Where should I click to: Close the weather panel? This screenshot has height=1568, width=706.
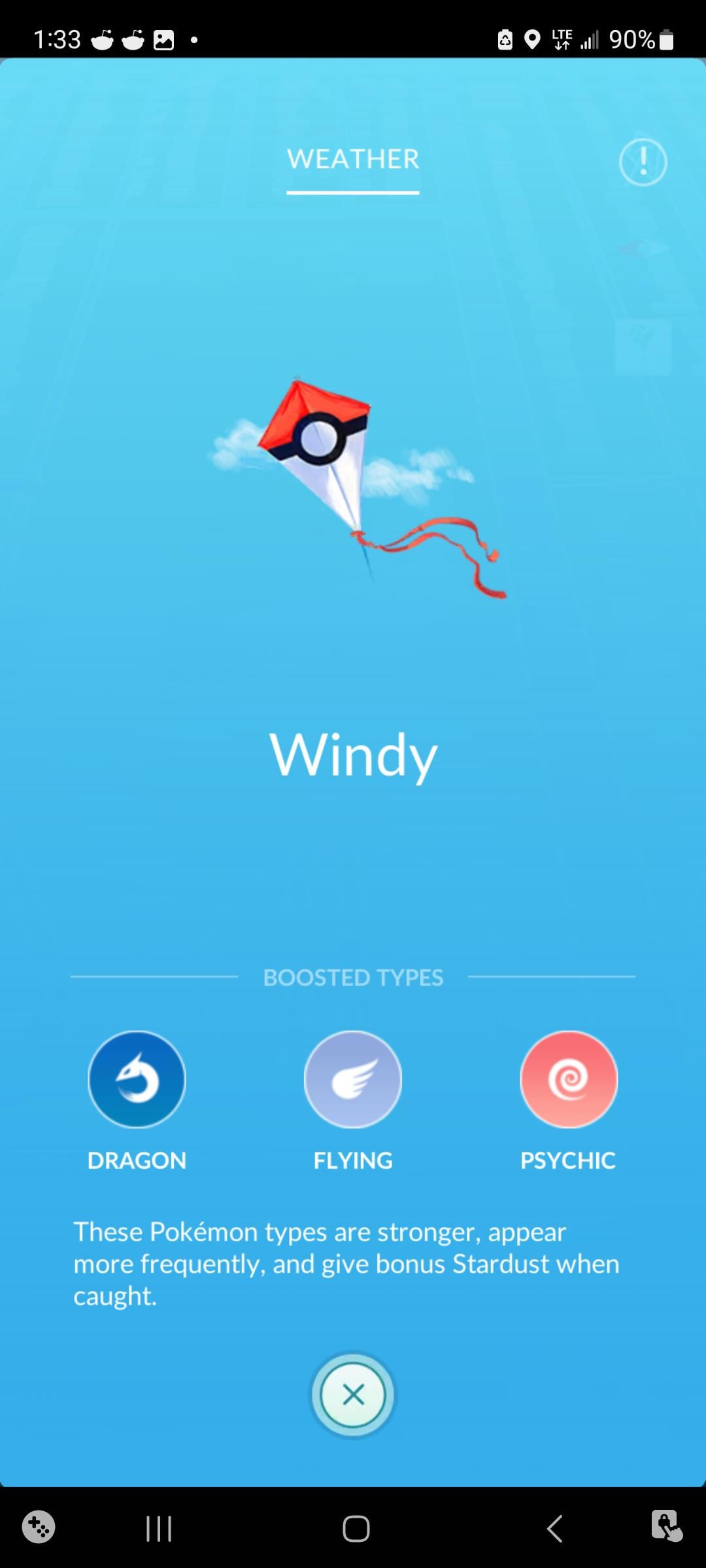click(x=353, y=1395)
